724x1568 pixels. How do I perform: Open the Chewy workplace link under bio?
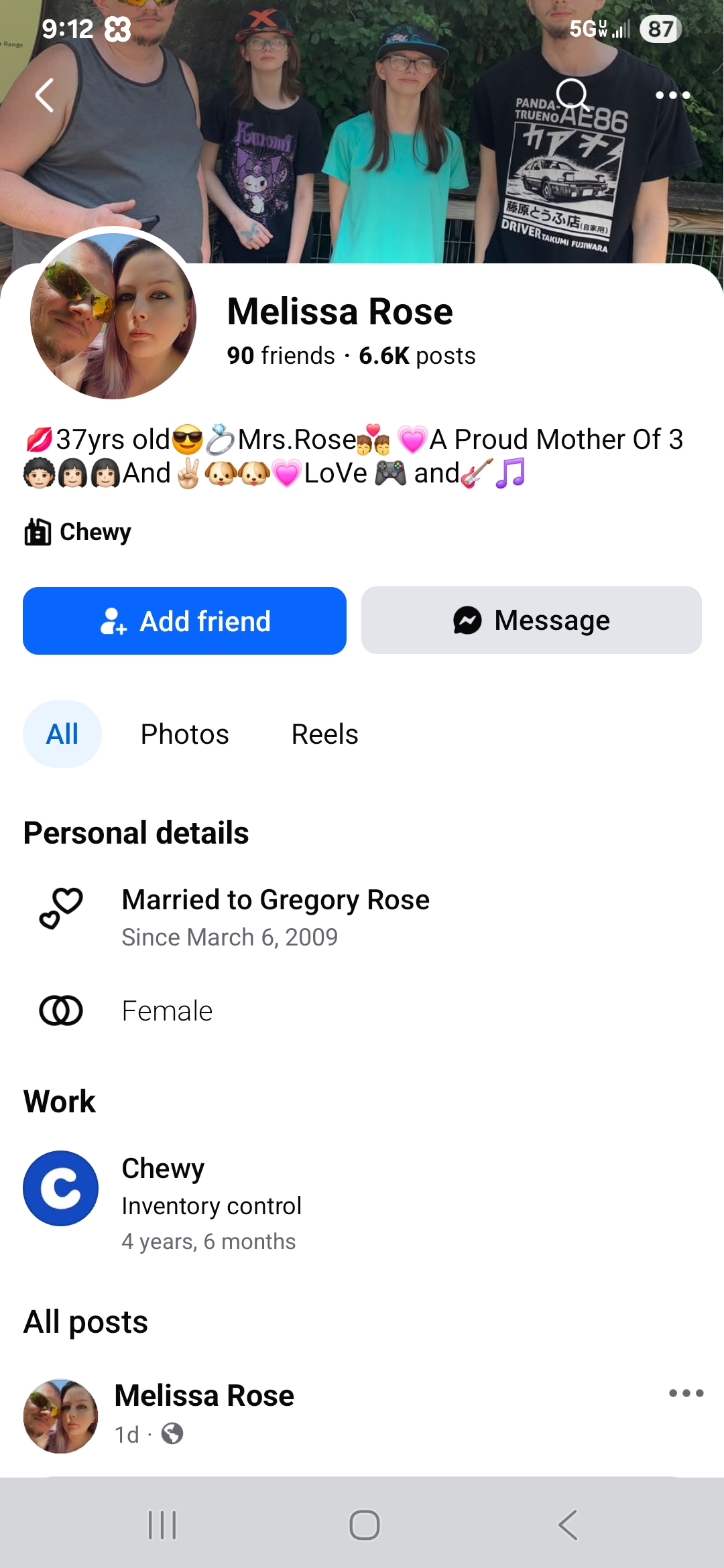coord(95,532)
